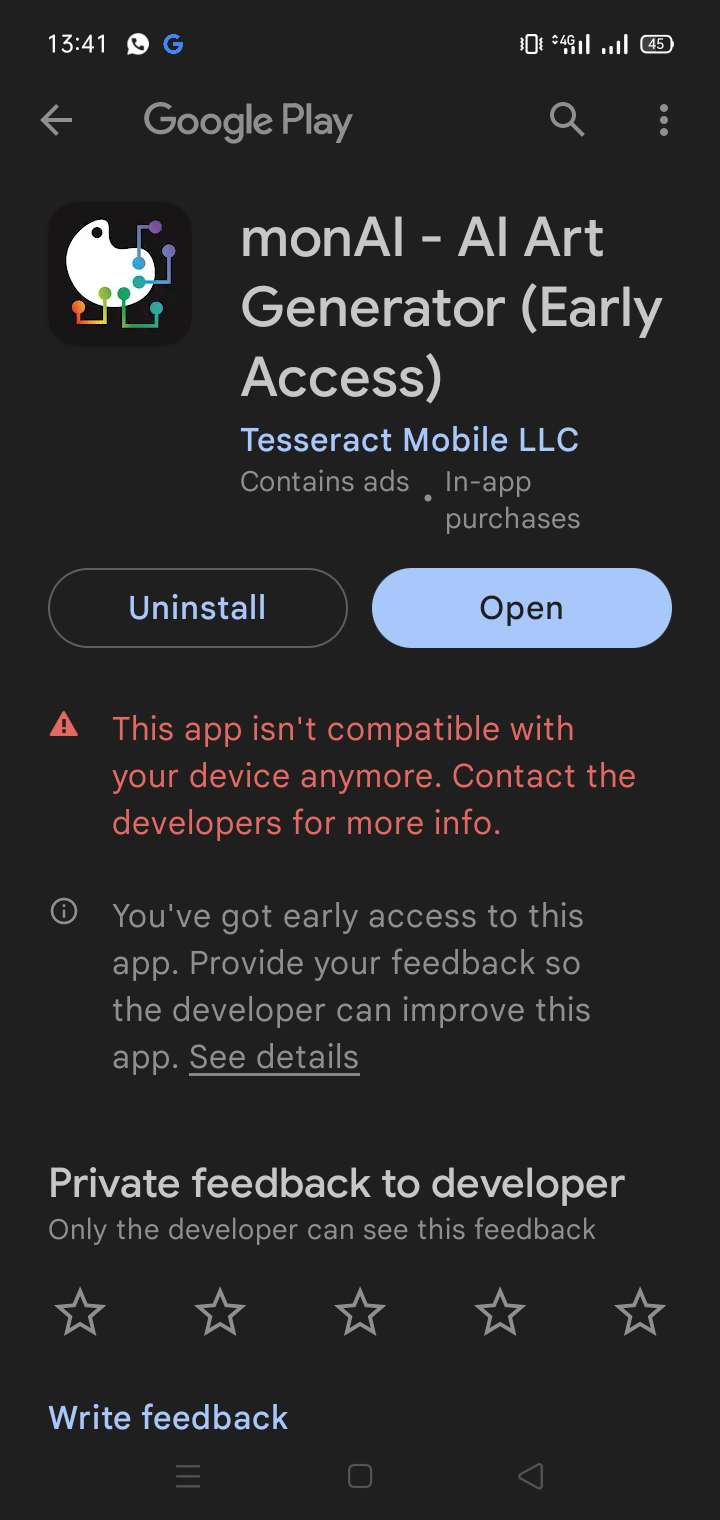Tap Write feedback
This screenshot has width=720, height=1520.
tap(168, 1417)
